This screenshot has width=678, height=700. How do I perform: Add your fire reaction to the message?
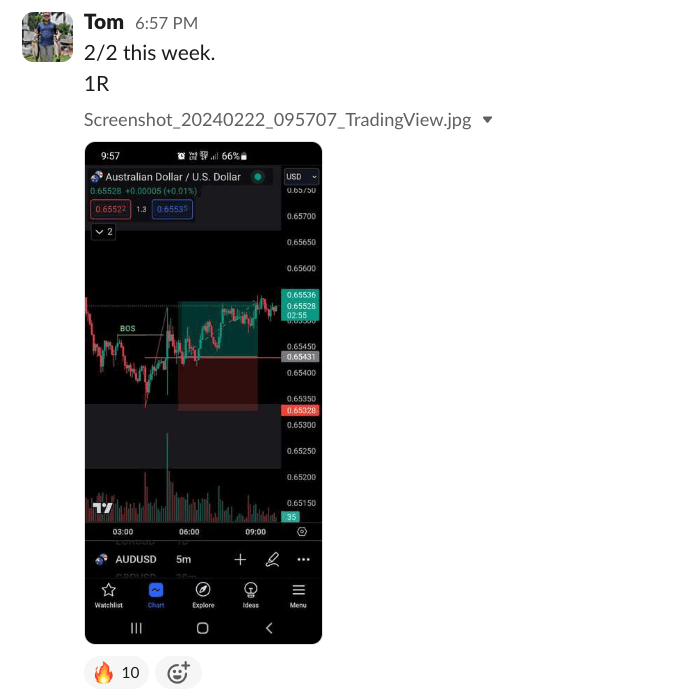point(117,673)
